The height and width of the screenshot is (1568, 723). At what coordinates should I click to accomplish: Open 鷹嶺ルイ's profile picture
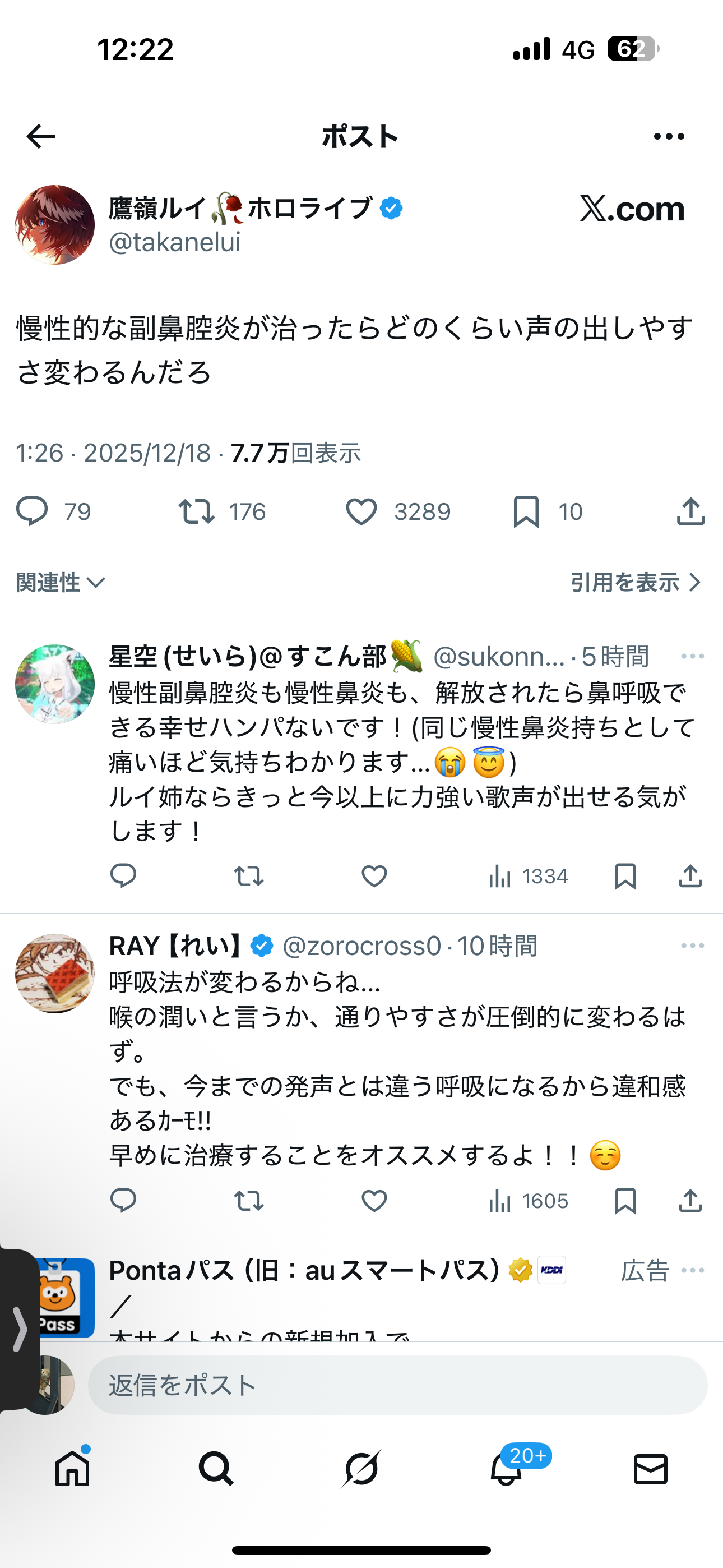[55, 225]
